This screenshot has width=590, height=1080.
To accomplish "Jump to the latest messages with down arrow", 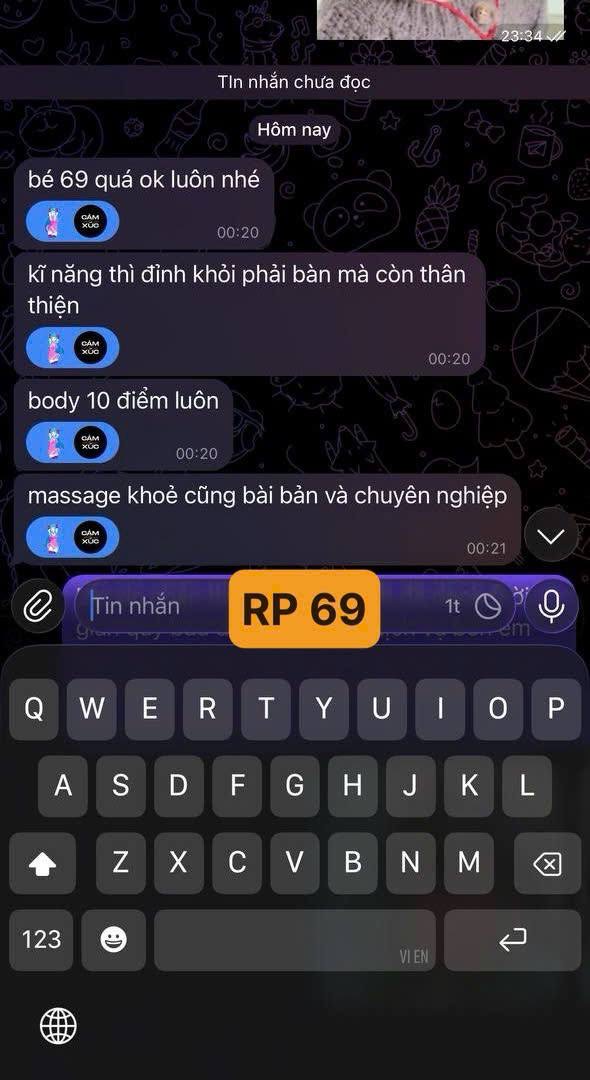I will 551,536.
